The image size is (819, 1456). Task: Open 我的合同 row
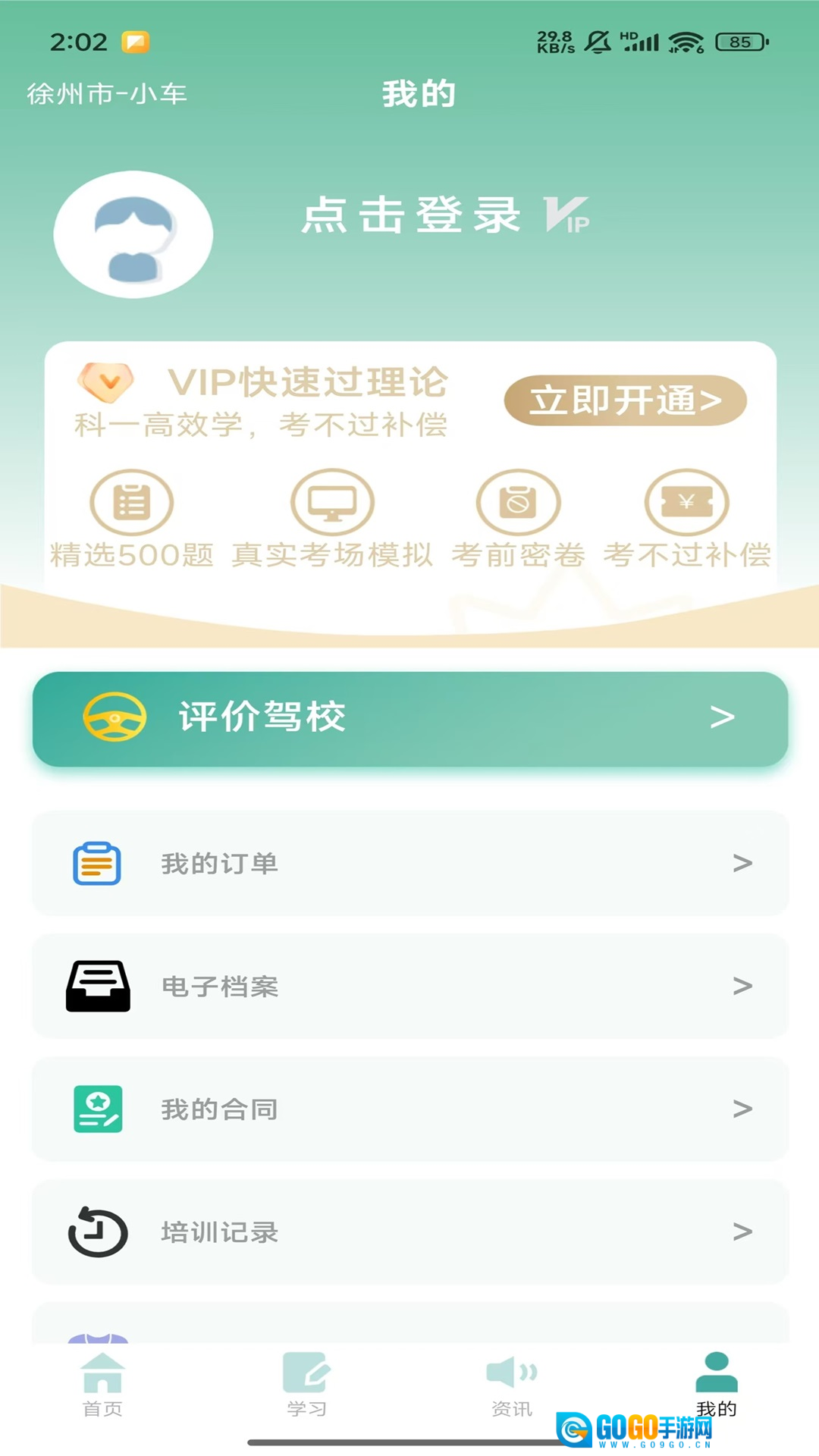coord(409,1109)
